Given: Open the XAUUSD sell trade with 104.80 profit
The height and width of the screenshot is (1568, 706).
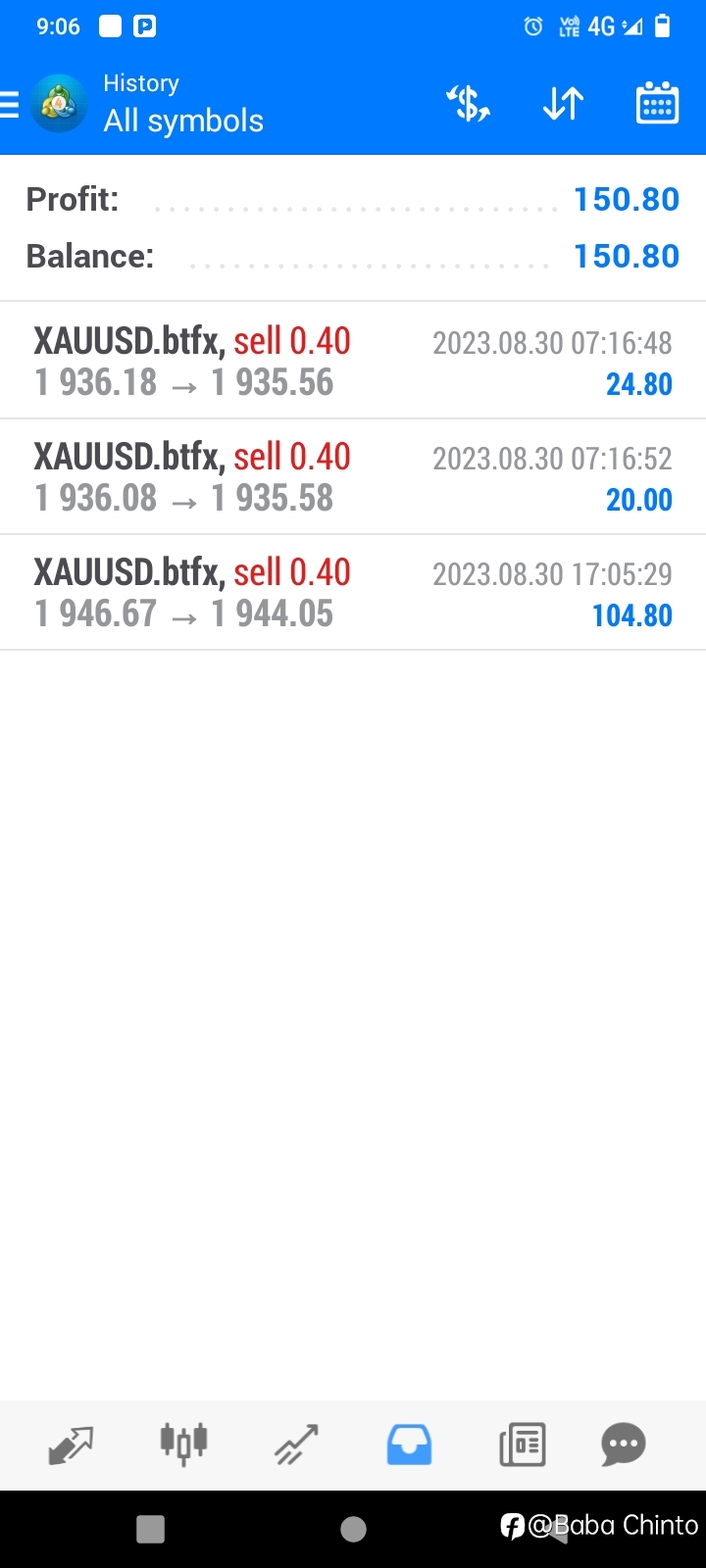Looking at the screenshot, I should pyautogui.click(x=353, y=593).
